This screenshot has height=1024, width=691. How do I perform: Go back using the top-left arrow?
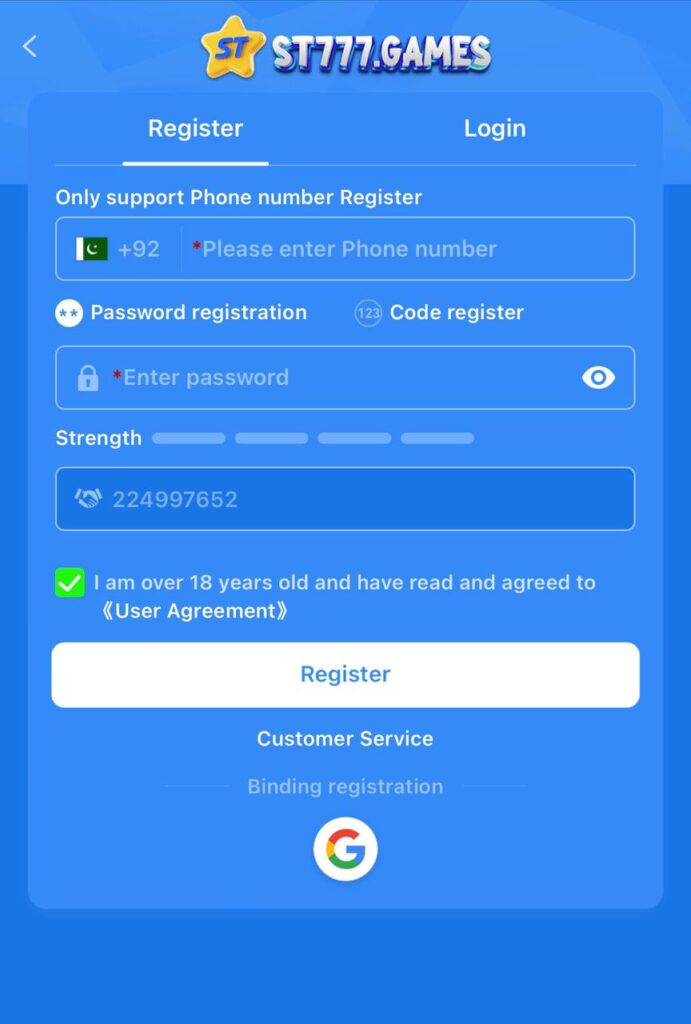tap(30, 46)
